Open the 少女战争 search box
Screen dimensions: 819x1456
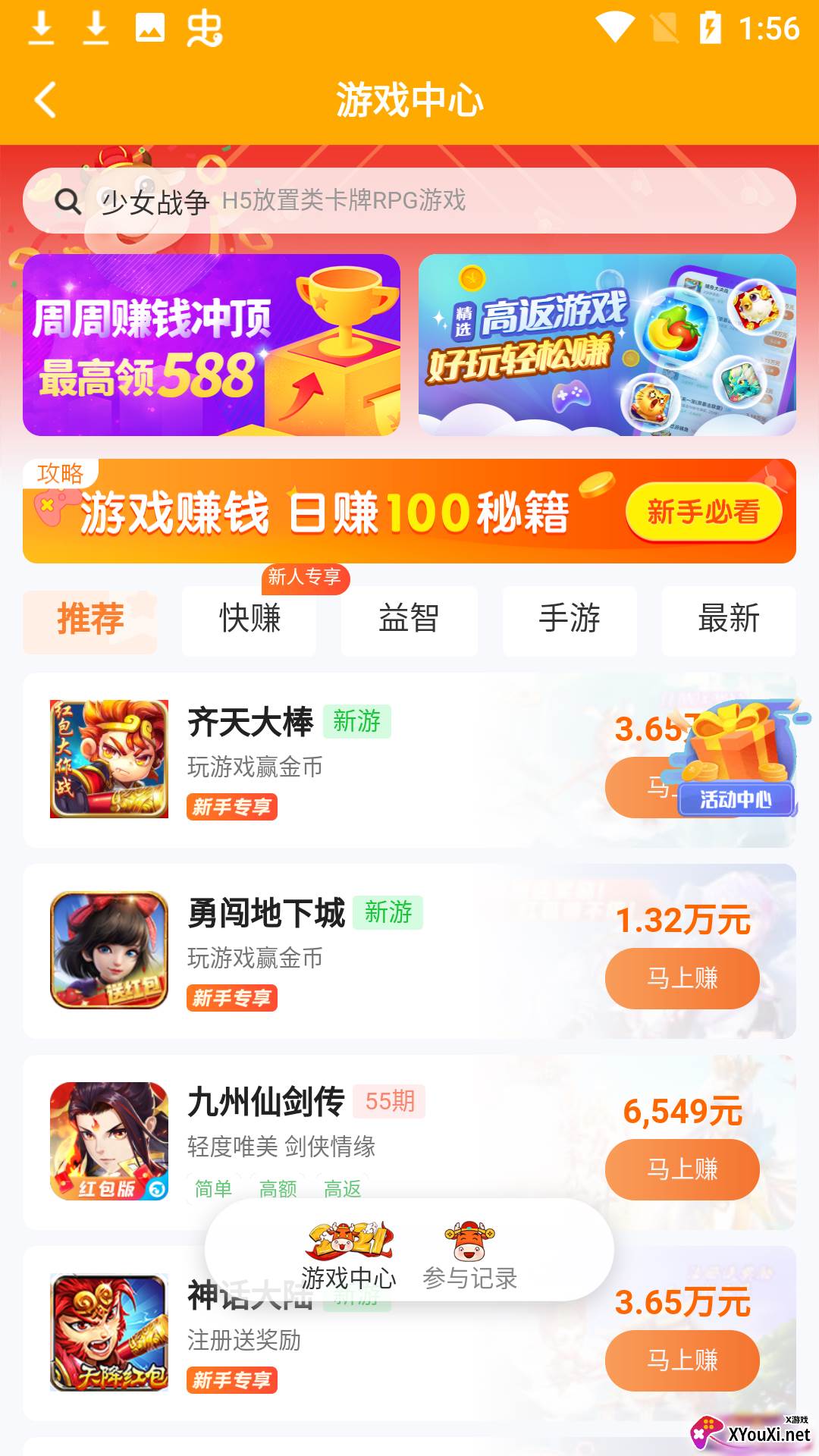409,201
